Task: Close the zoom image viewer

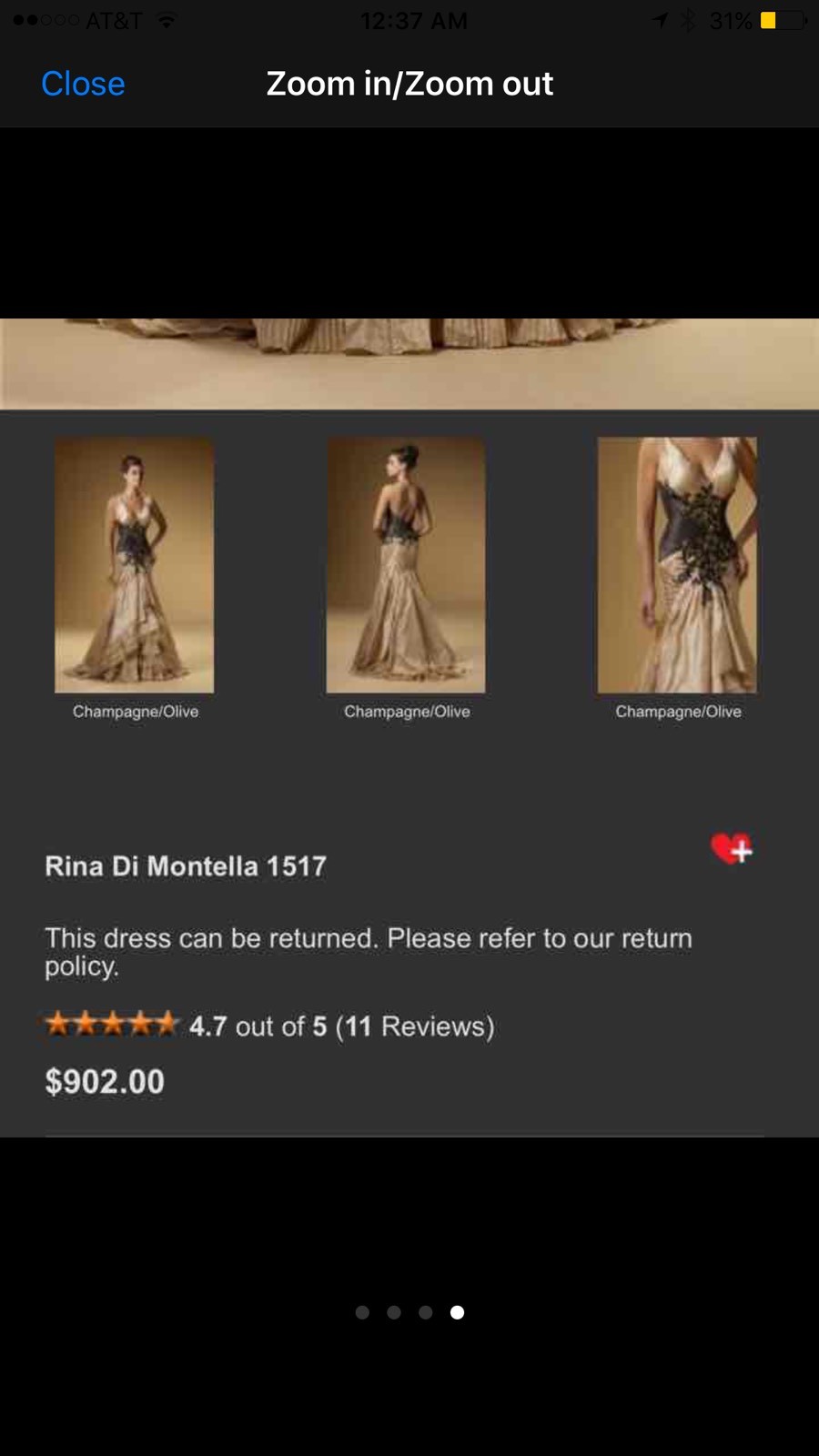Action: [x=83, y=84]
